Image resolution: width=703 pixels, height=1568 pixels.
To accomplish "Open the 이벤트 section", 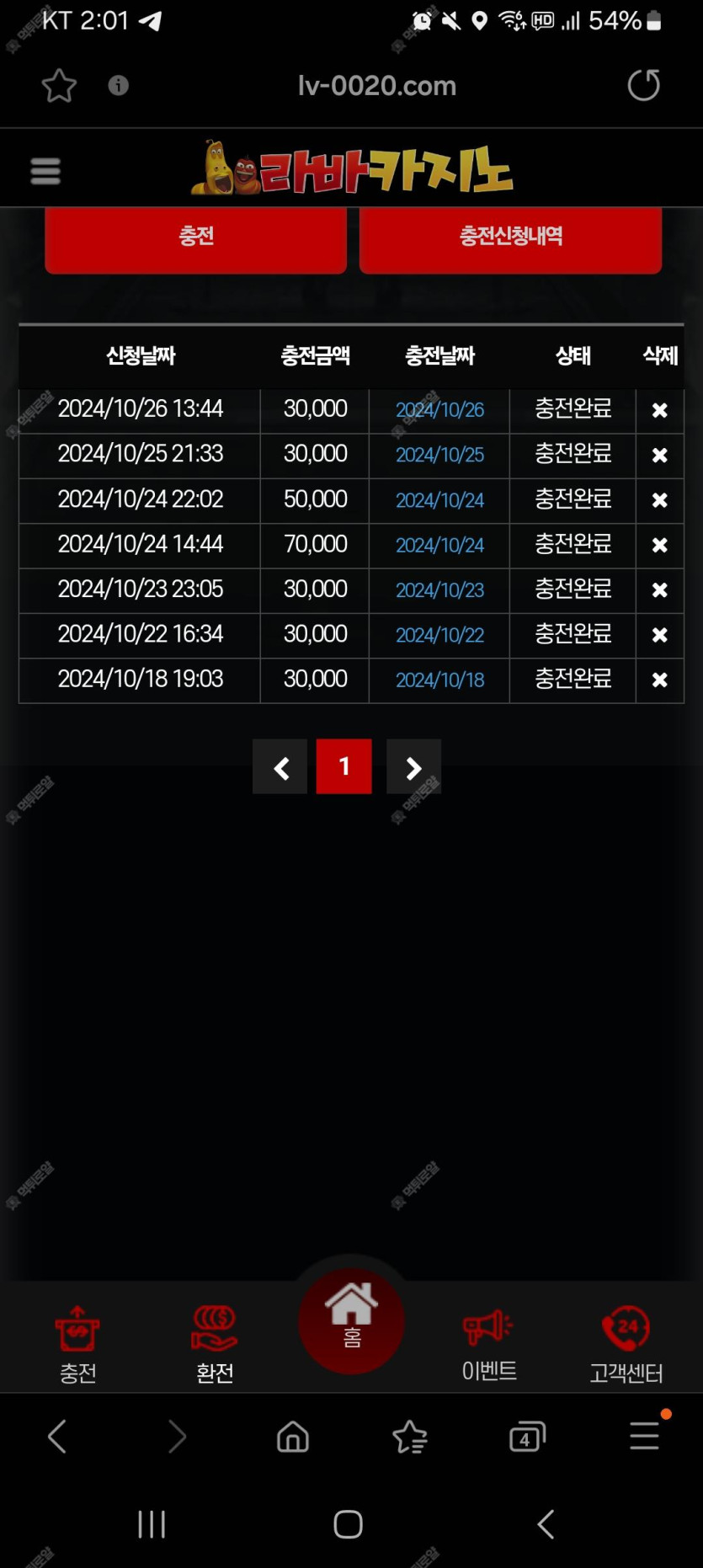I will (x=489, y=1344).
